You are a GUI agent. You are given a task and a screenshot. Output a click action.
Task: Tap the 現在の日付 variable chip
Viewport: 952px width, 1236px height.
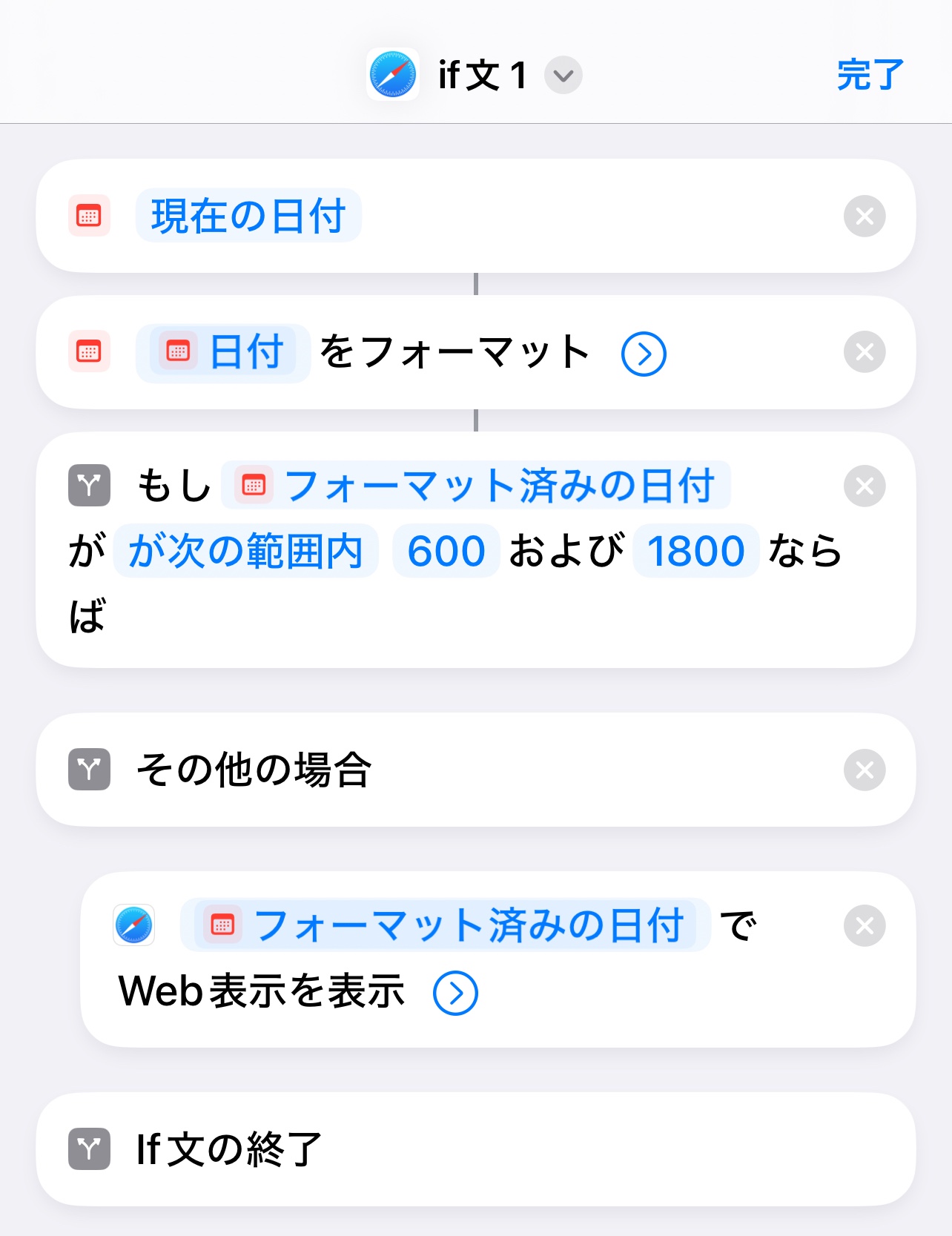click(x=248, y=216)
